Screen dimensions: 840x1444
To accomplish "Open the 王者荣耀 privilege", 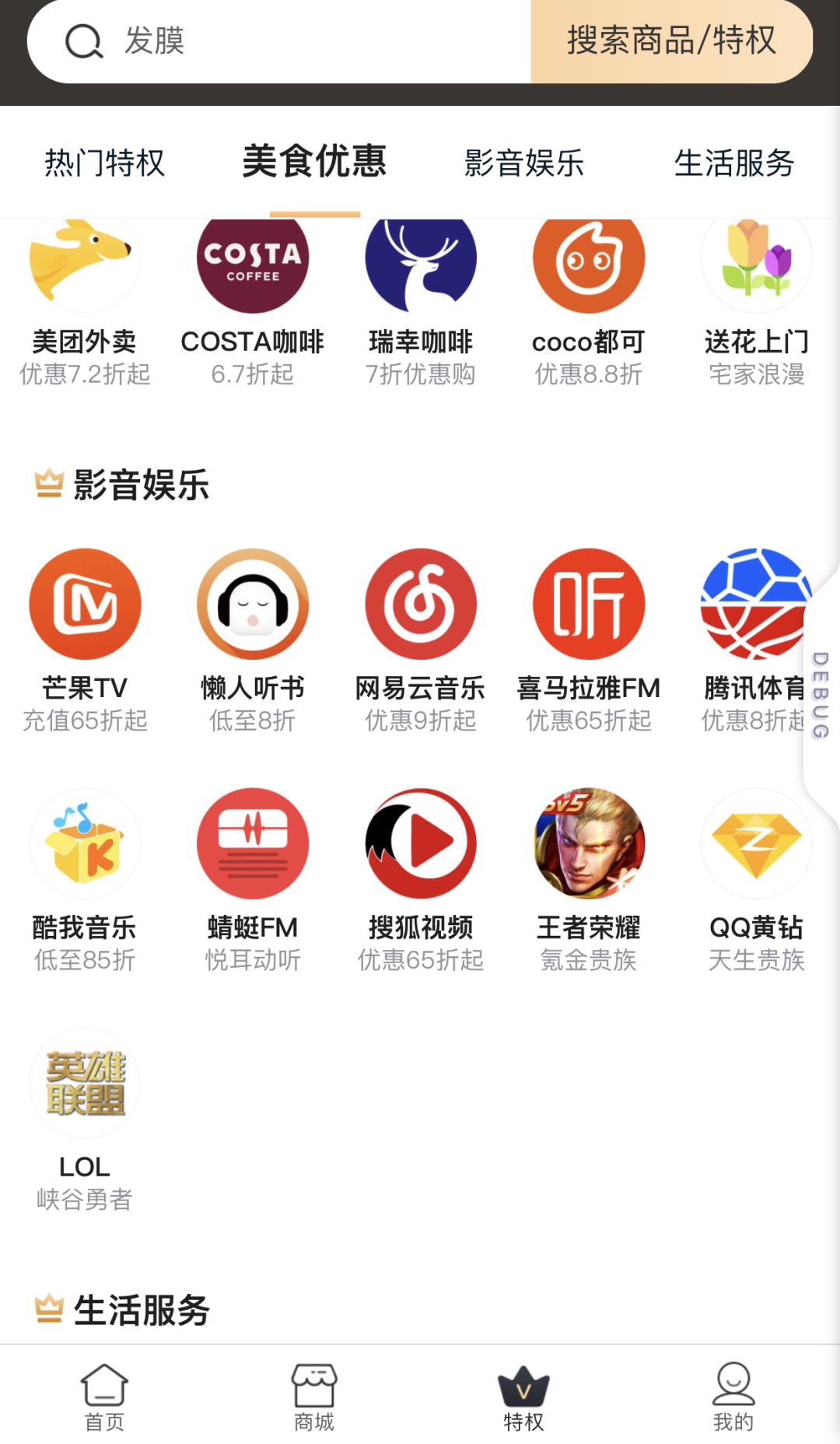I will [x=589, y=878].
